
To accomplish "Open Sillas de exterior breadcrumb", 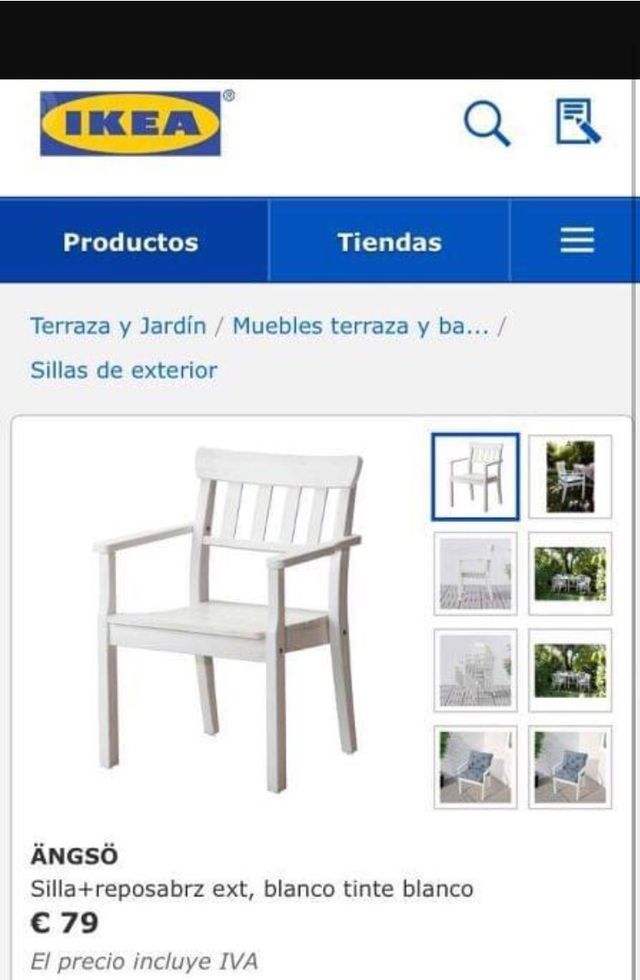I will coord(123,370).
